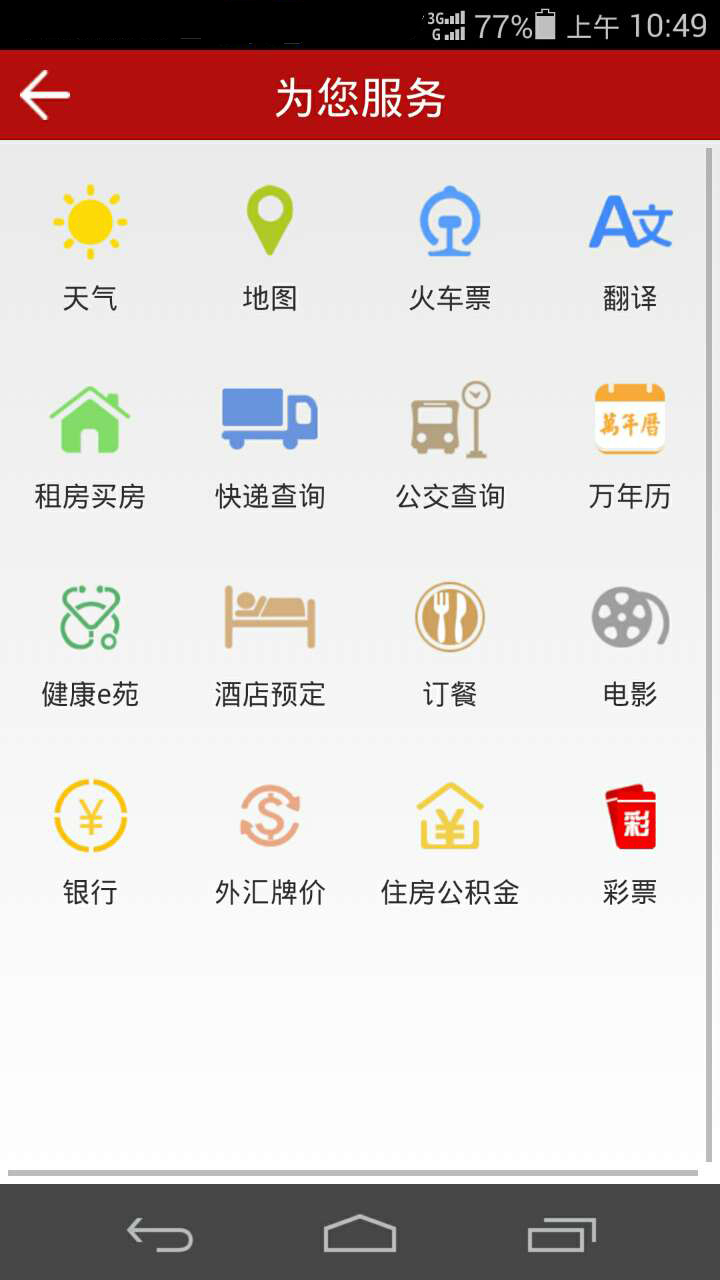View 外汇牌价 exchange rates
Viewport: 720px width, 1280px height.
(270, 816)
